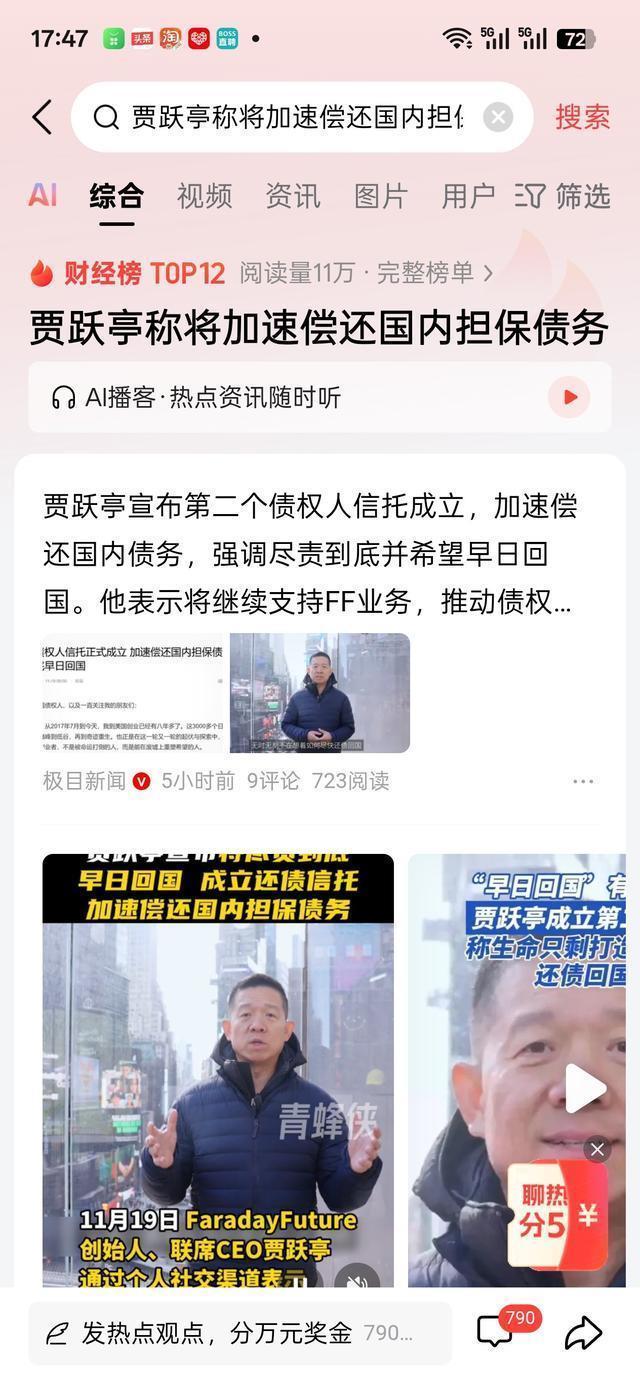Switch to the 用户 tab
This screenshot has height=1373, width=640.
click(x=468, y=196)
